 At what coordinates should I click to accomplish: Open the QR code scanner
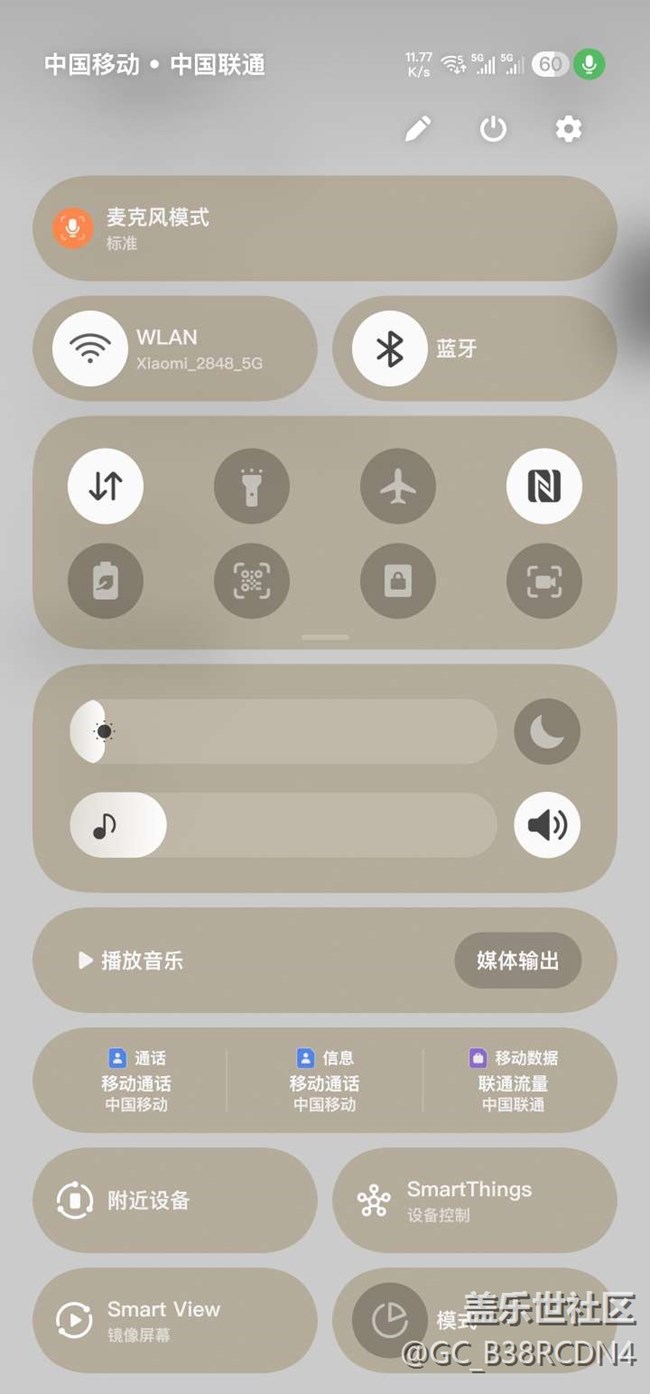point(252,582)
